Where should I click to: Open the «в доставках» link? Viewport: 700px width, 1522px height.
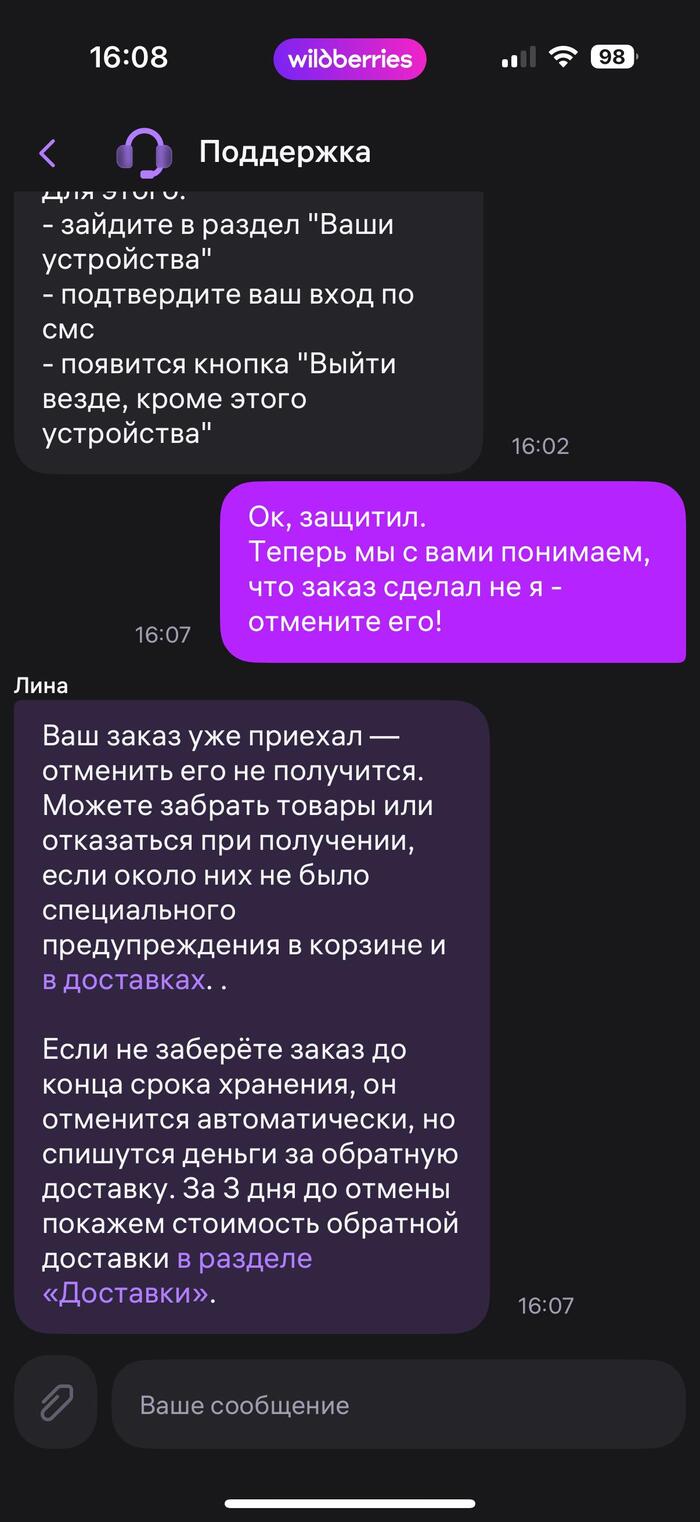click(x=124, y=980)
